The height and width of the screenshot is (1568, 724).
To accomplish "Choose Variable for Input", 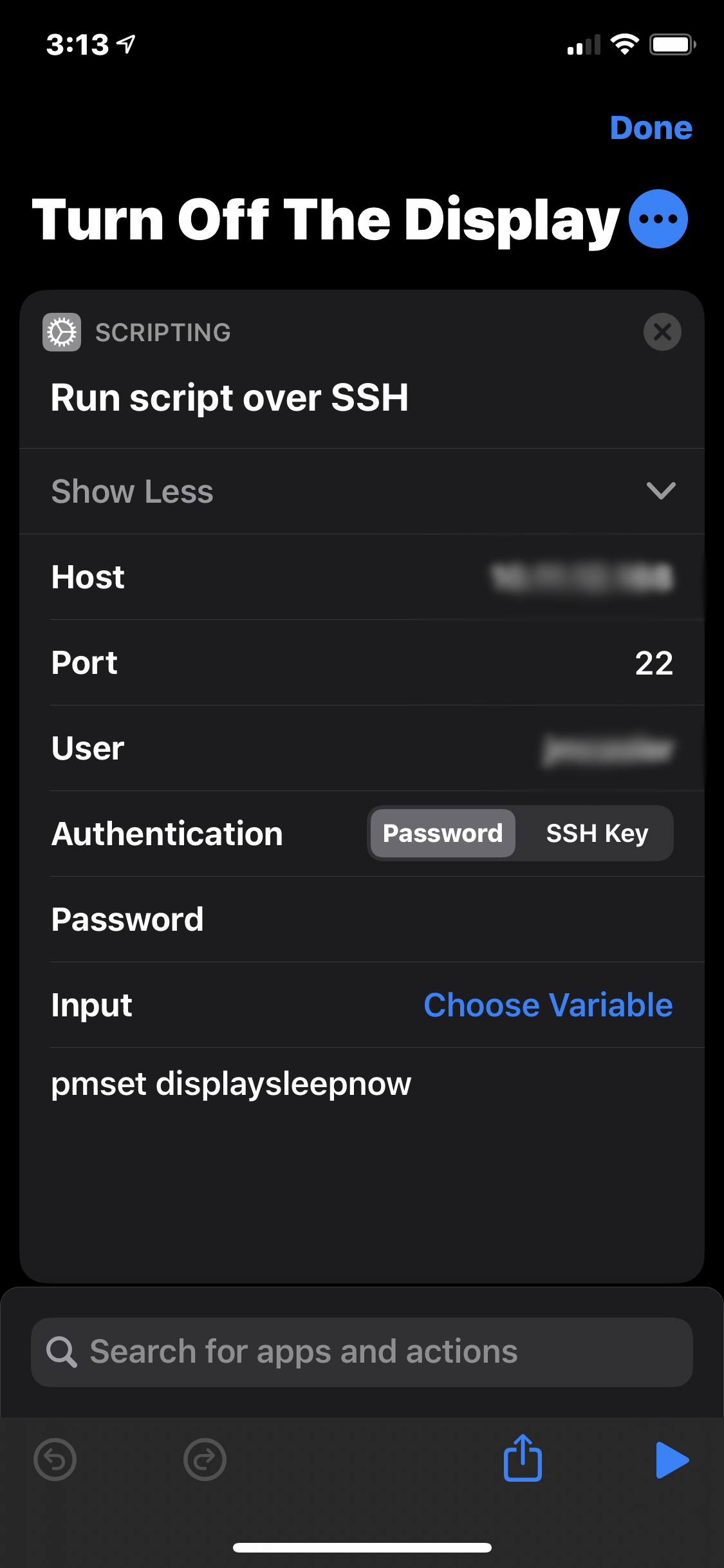I will [548, 1005].
